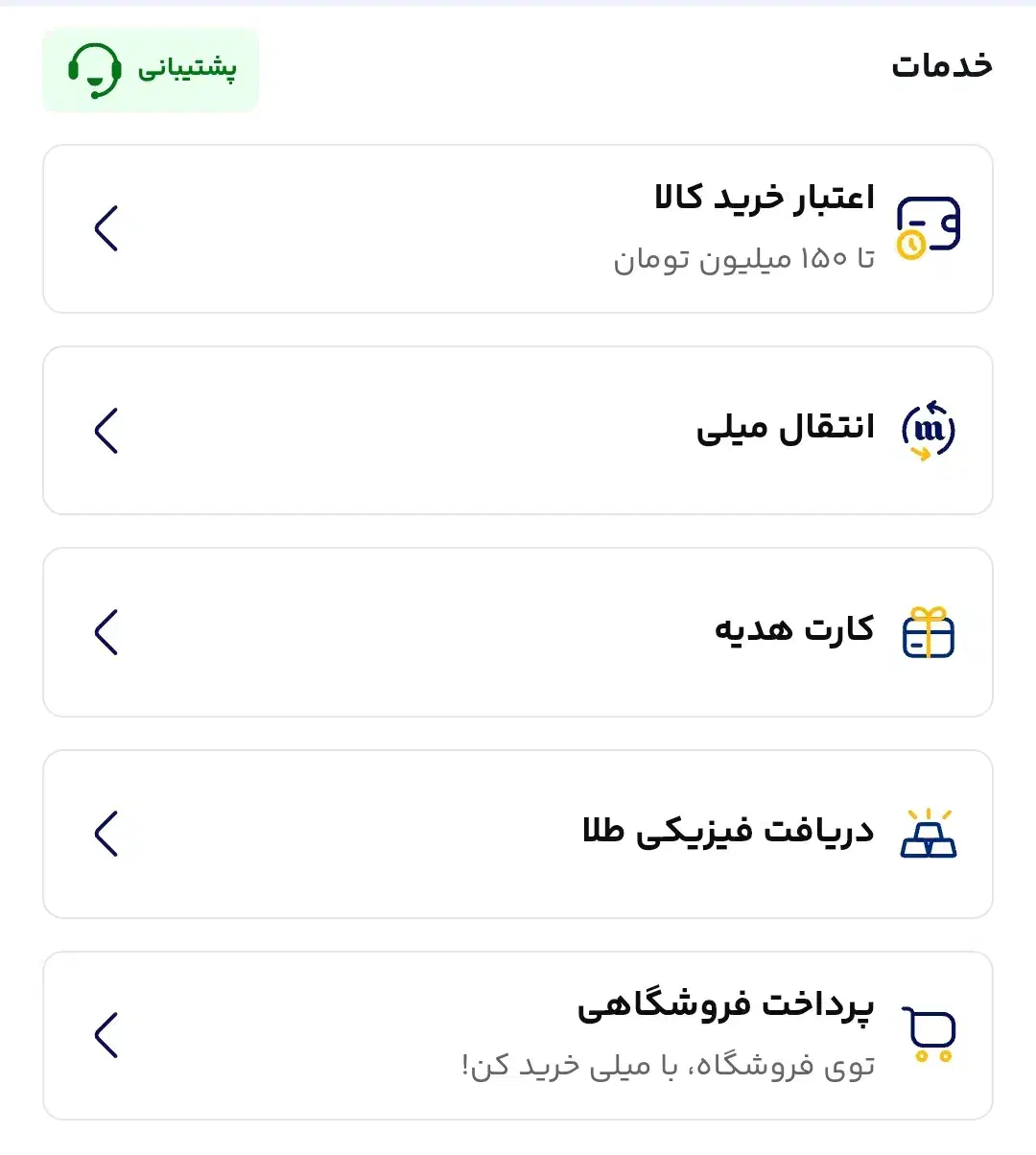Tap the yellow gift box icon
The image size is (1036, 1155).
[x=927, y=632]
